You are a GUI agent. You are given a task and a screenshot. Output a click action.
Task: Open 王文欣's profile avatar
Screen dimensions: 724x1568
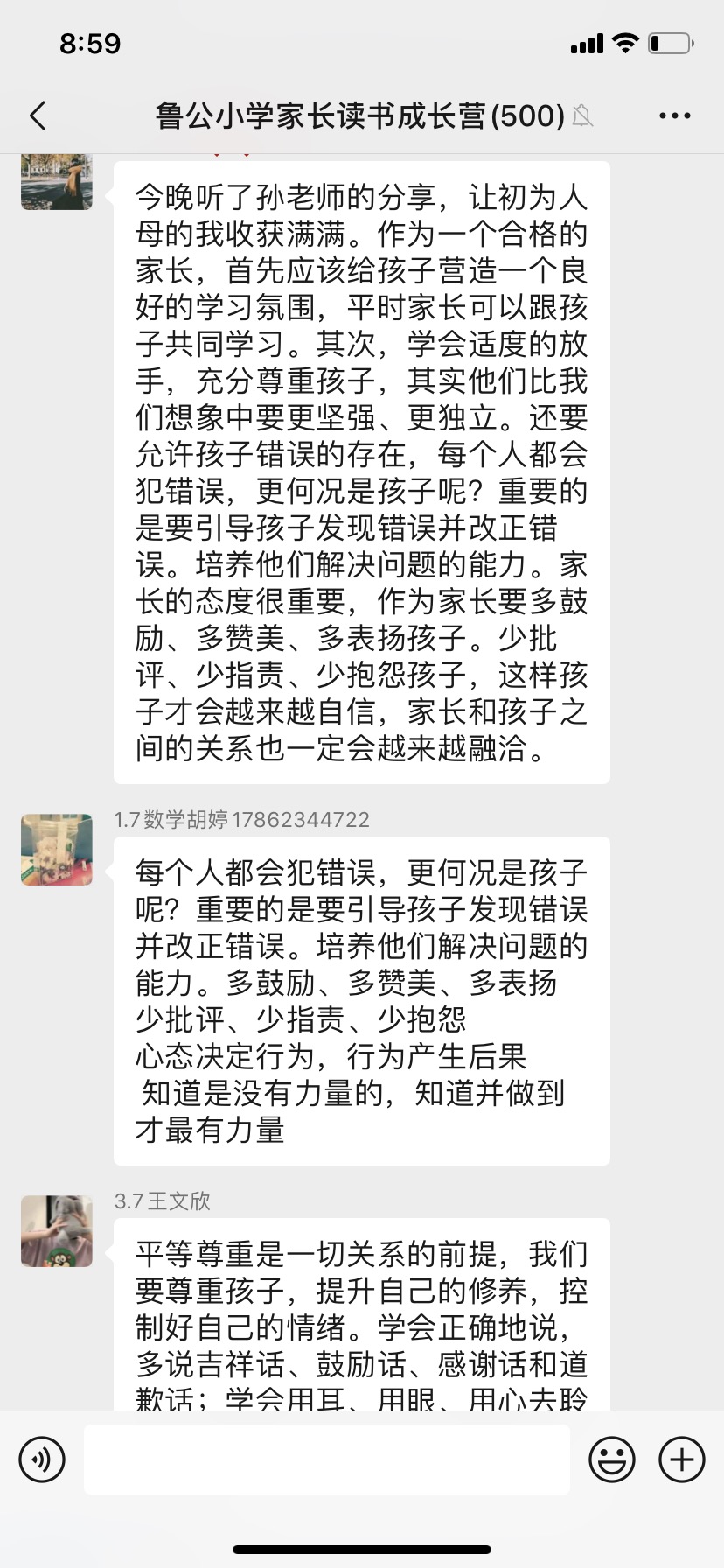[x=56, y=1231]
